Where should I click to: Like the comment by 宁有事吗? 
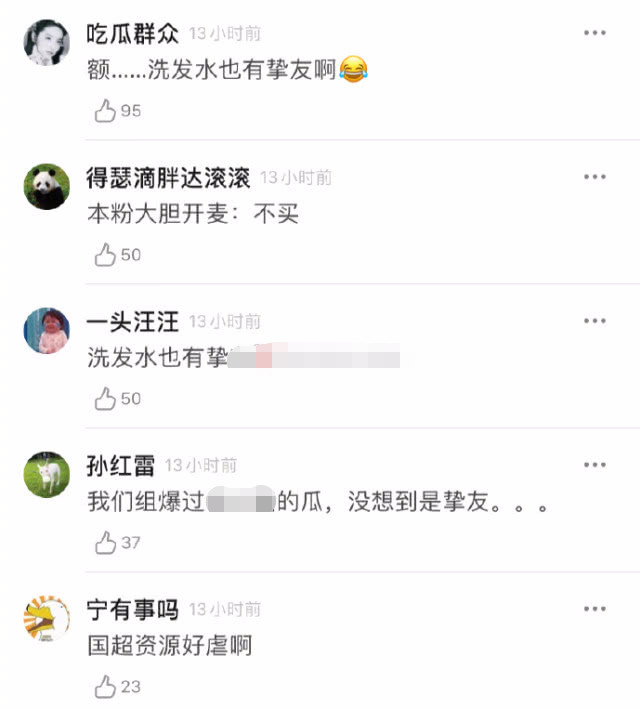pyautogui.click(x=105, y=687)
